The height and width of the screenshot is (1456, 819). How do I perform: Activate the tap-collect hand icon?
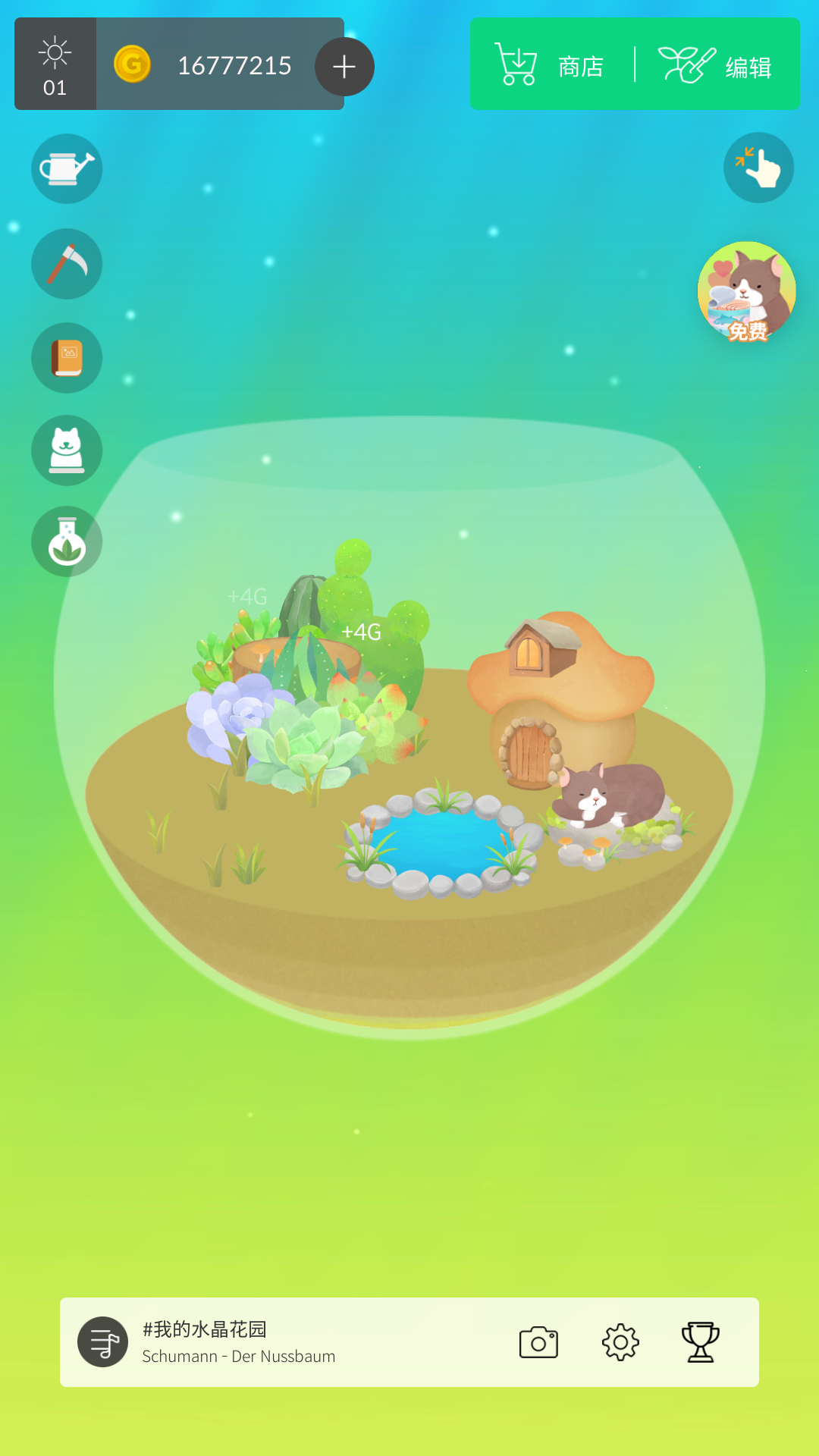758,168
